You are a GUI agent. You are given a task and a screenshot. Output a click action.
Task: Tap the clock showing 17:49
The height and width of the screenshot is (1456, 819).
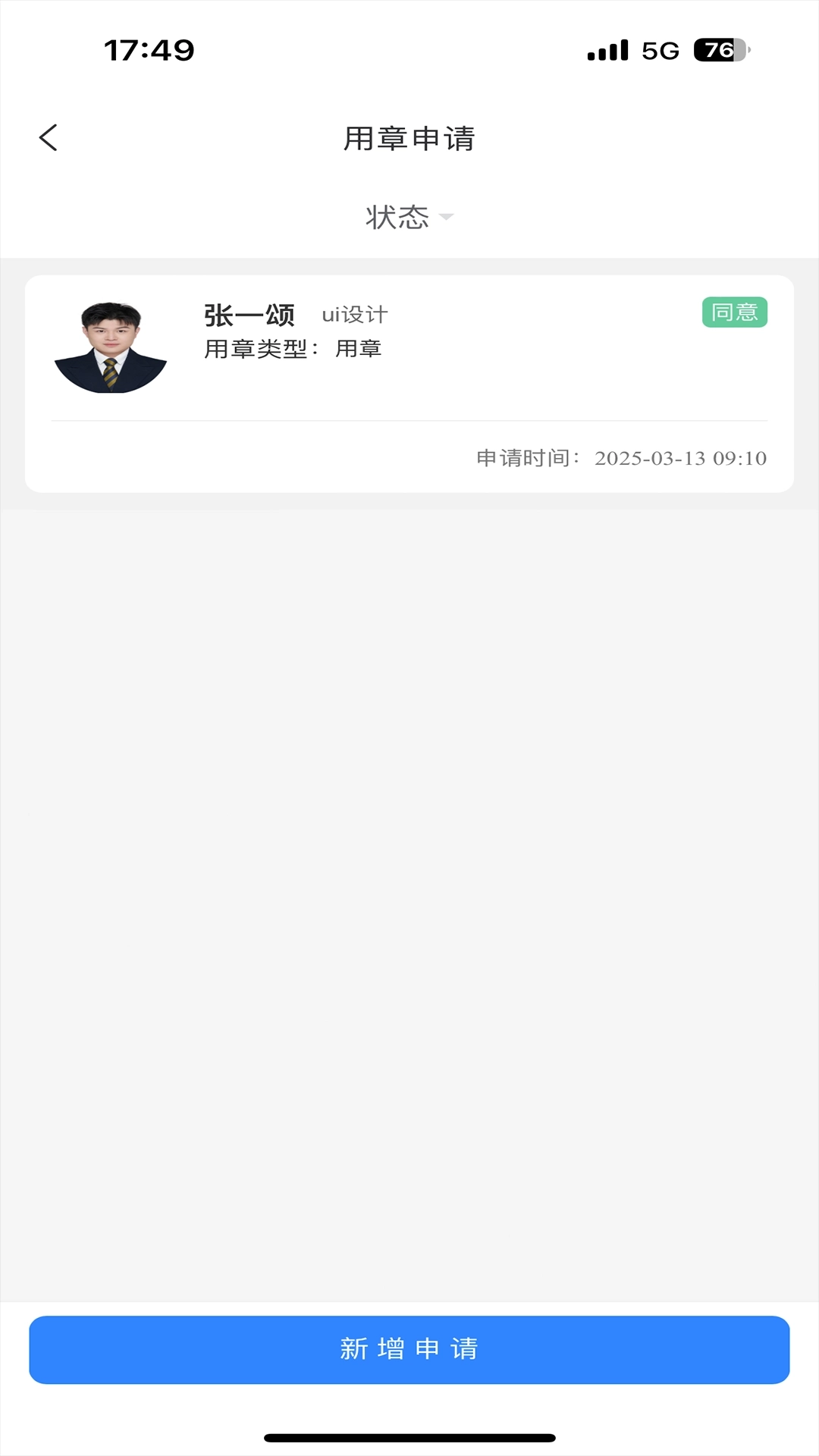150,50
